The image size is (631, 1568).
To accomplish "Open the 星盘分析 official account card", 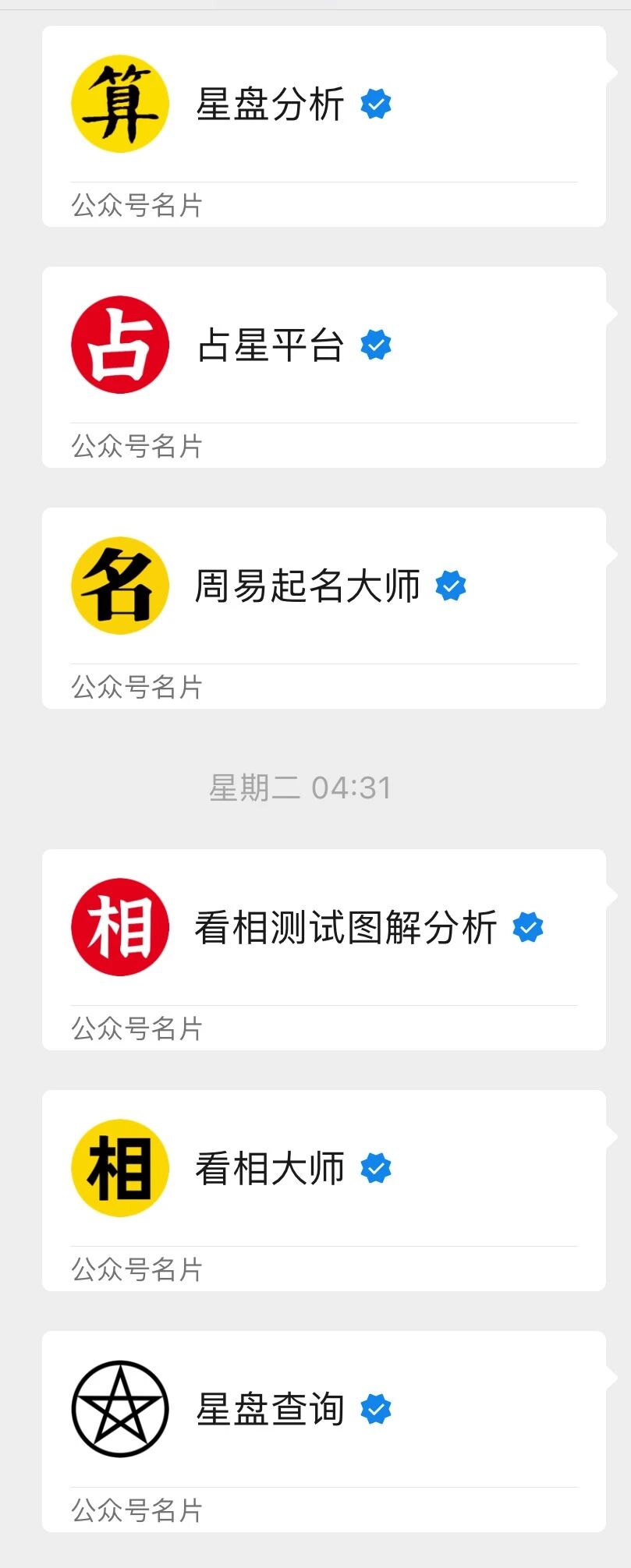I will (324, 126).
